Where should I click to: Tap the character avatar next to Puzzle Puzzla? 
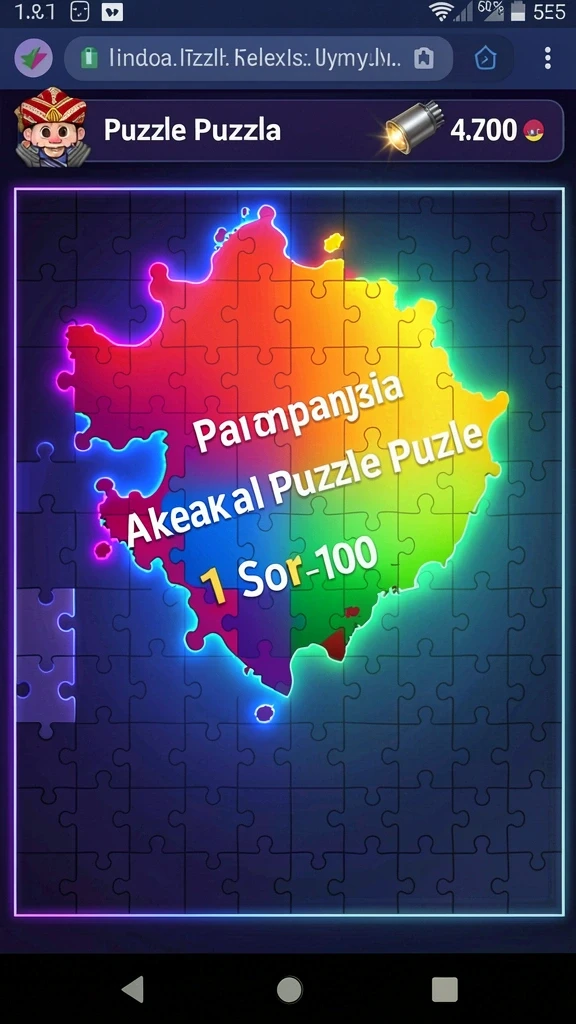(x=52, y=130)
